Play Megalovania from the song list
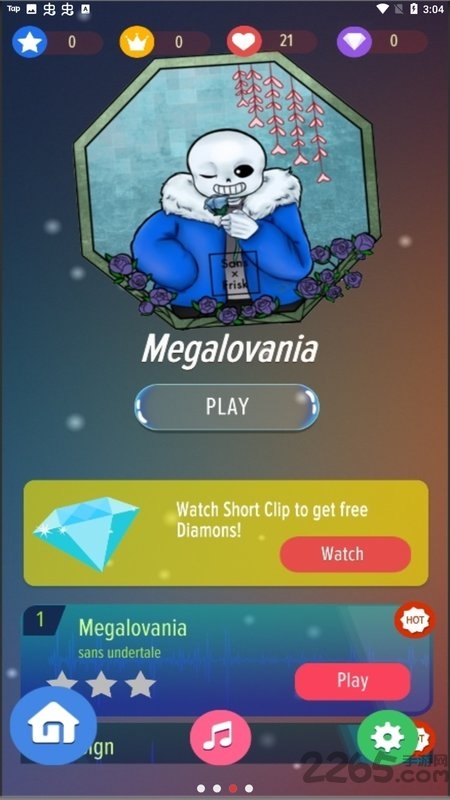The height and width of the screenshot is (800, 450). [352, 681]
